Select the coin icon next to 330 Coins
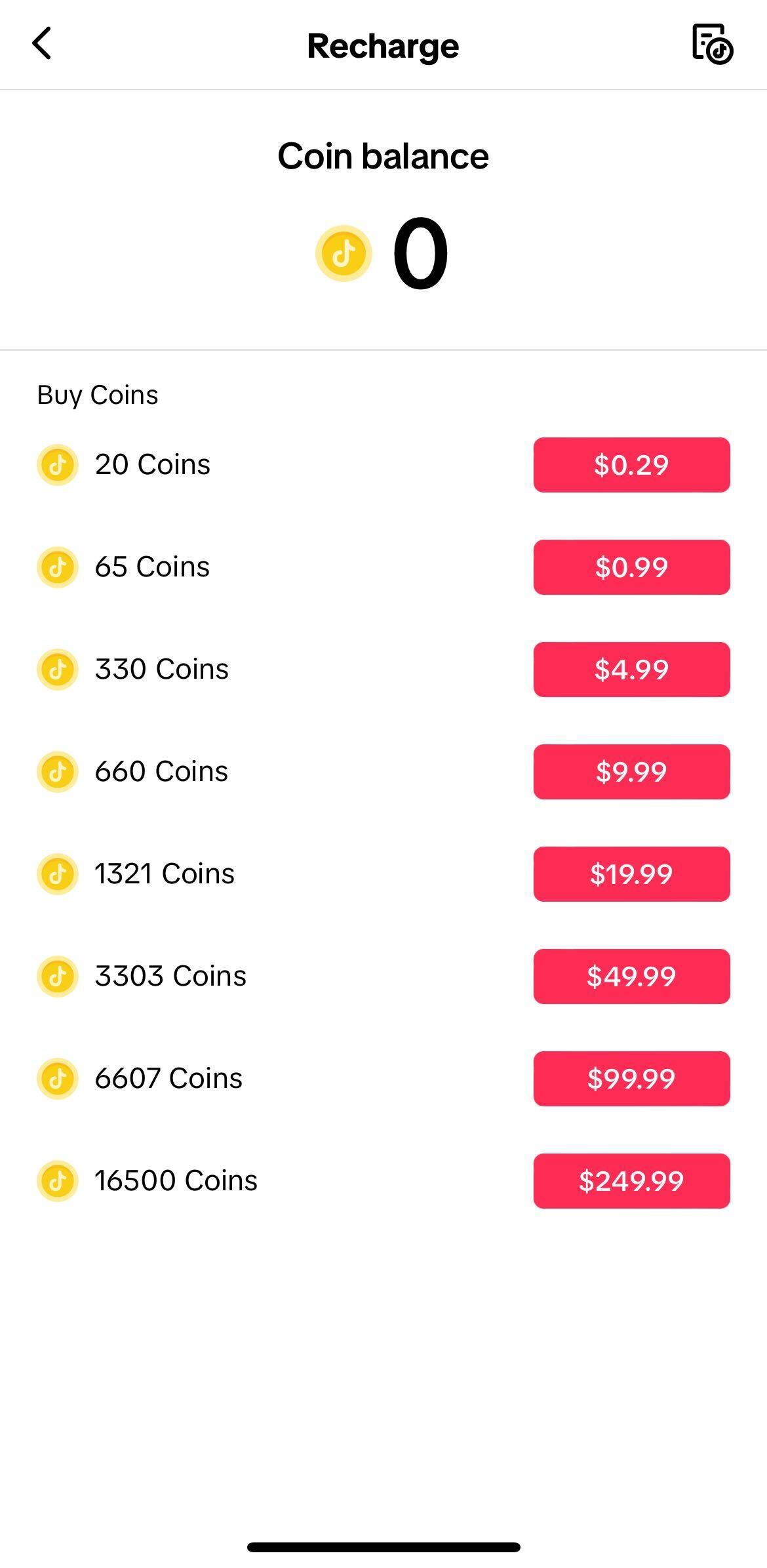Viewport: 767px width, 1568px height. (57, 670)
